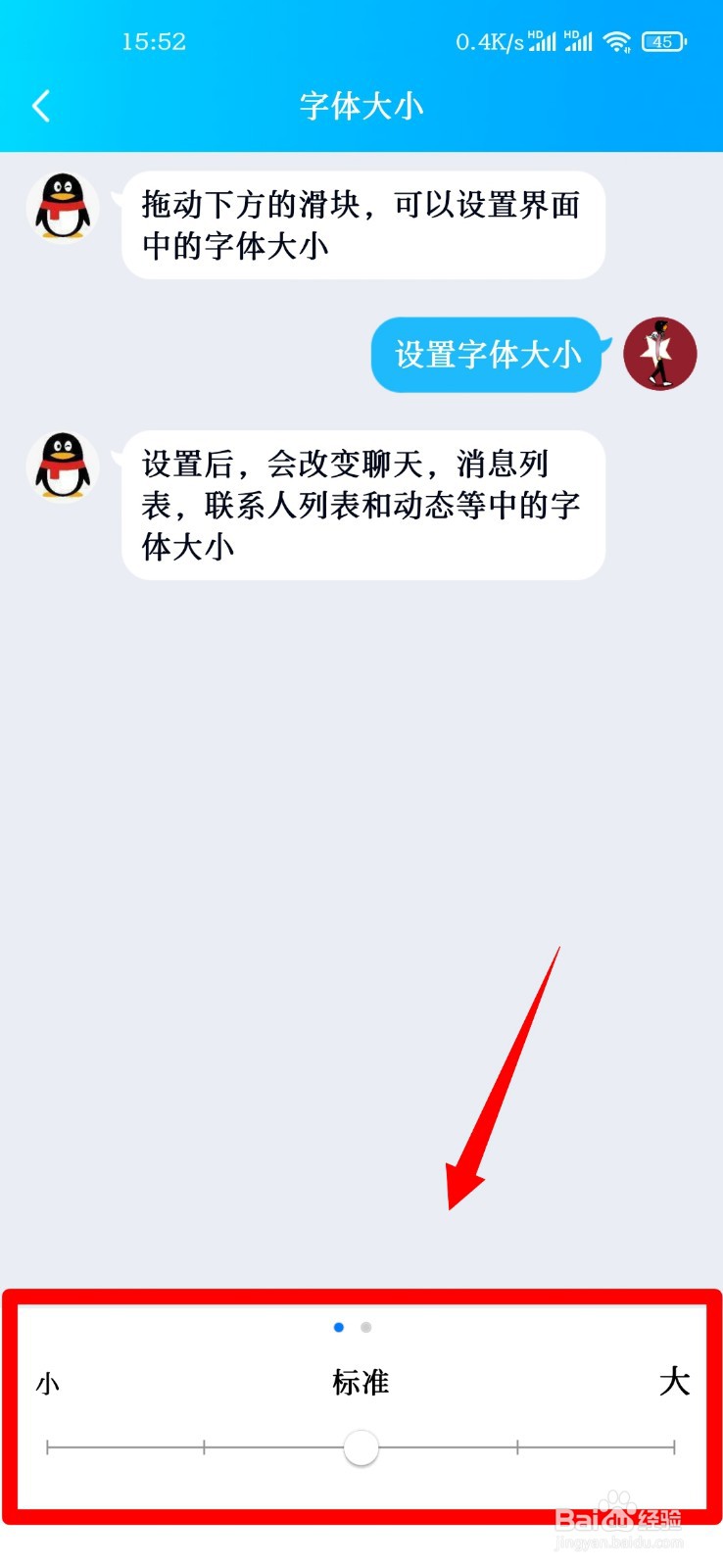Click the QQ penguin avatar in first message
The width and height of the screenshot is (723, 1568).
pos(62,207)
